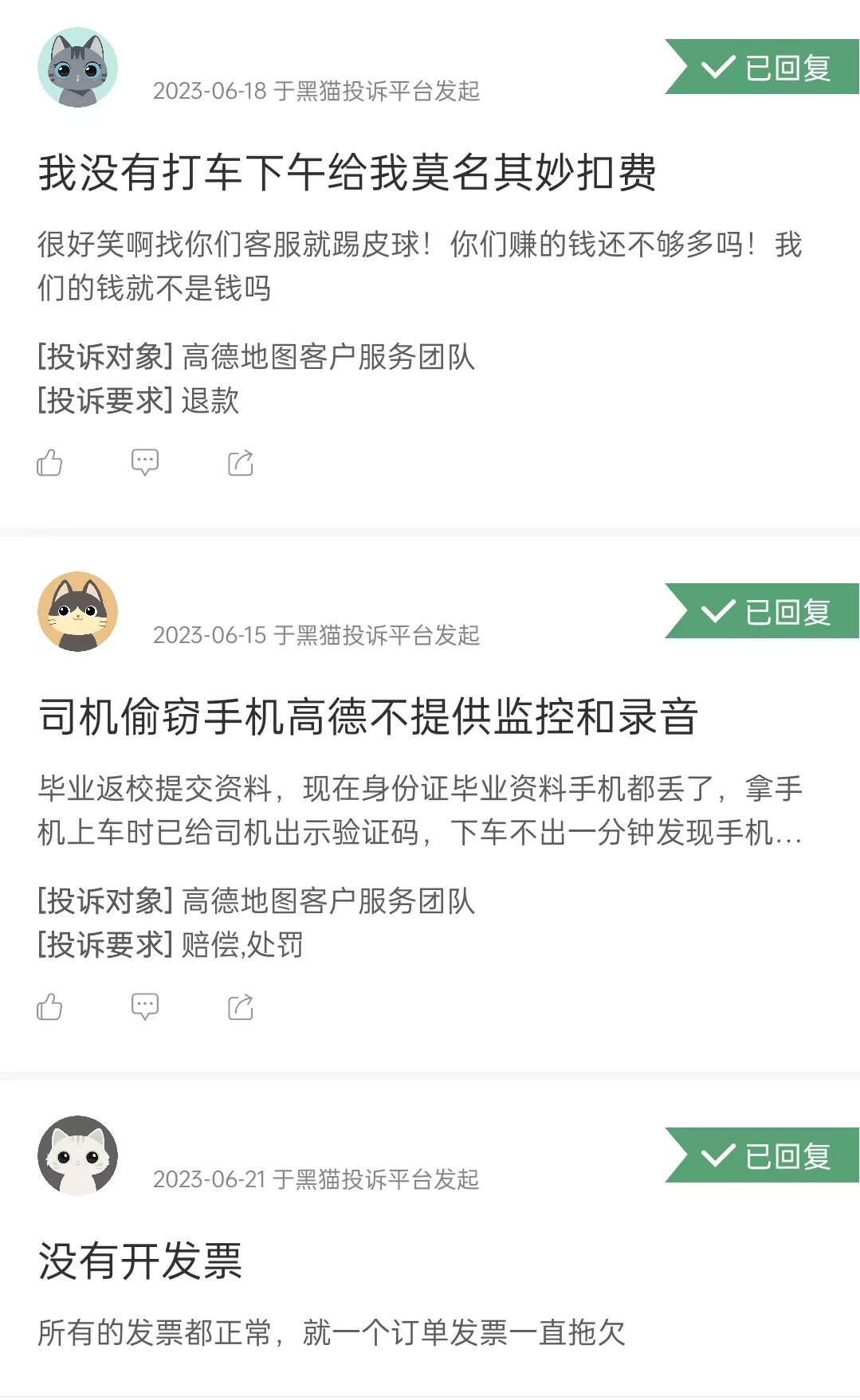Comment on the unexplained ride charge complaint

(145, 462)
